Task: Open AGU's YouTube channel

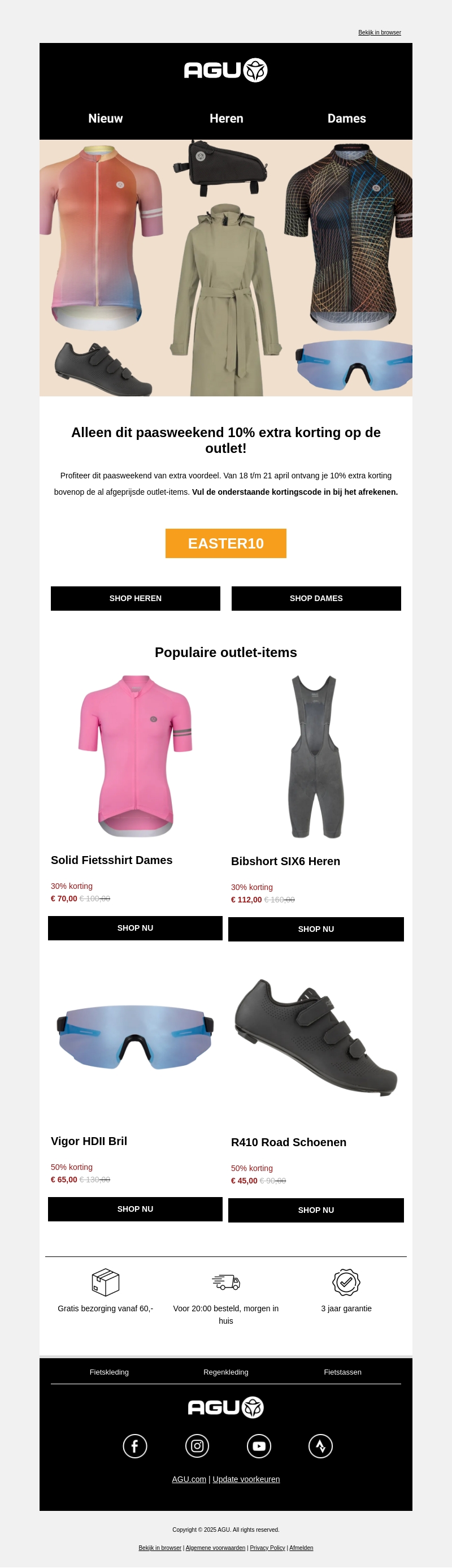Action: coord(259,1446)
